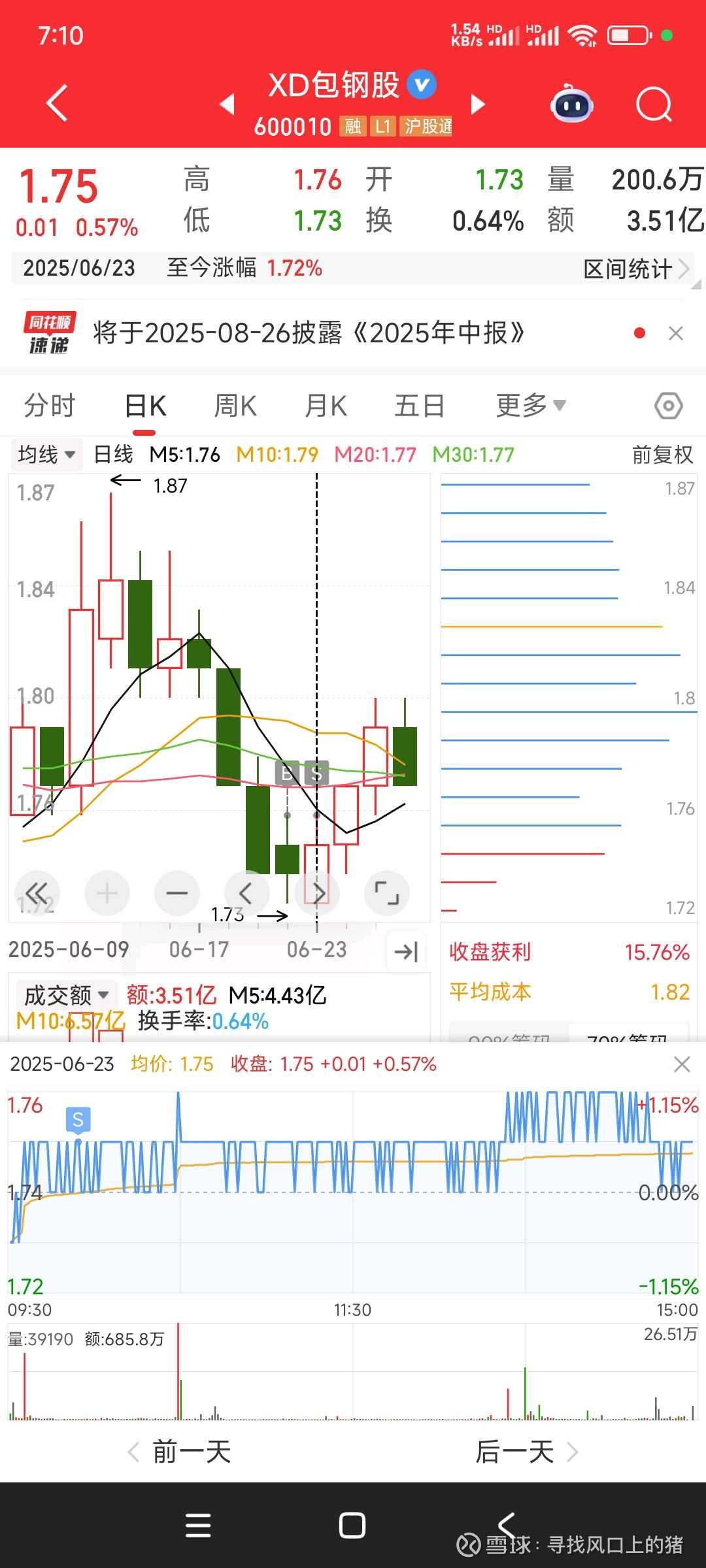Image resolution: width=706 pixels, height=1568 pixels.
Task: Switch to the previous stock
Action: 227,104
